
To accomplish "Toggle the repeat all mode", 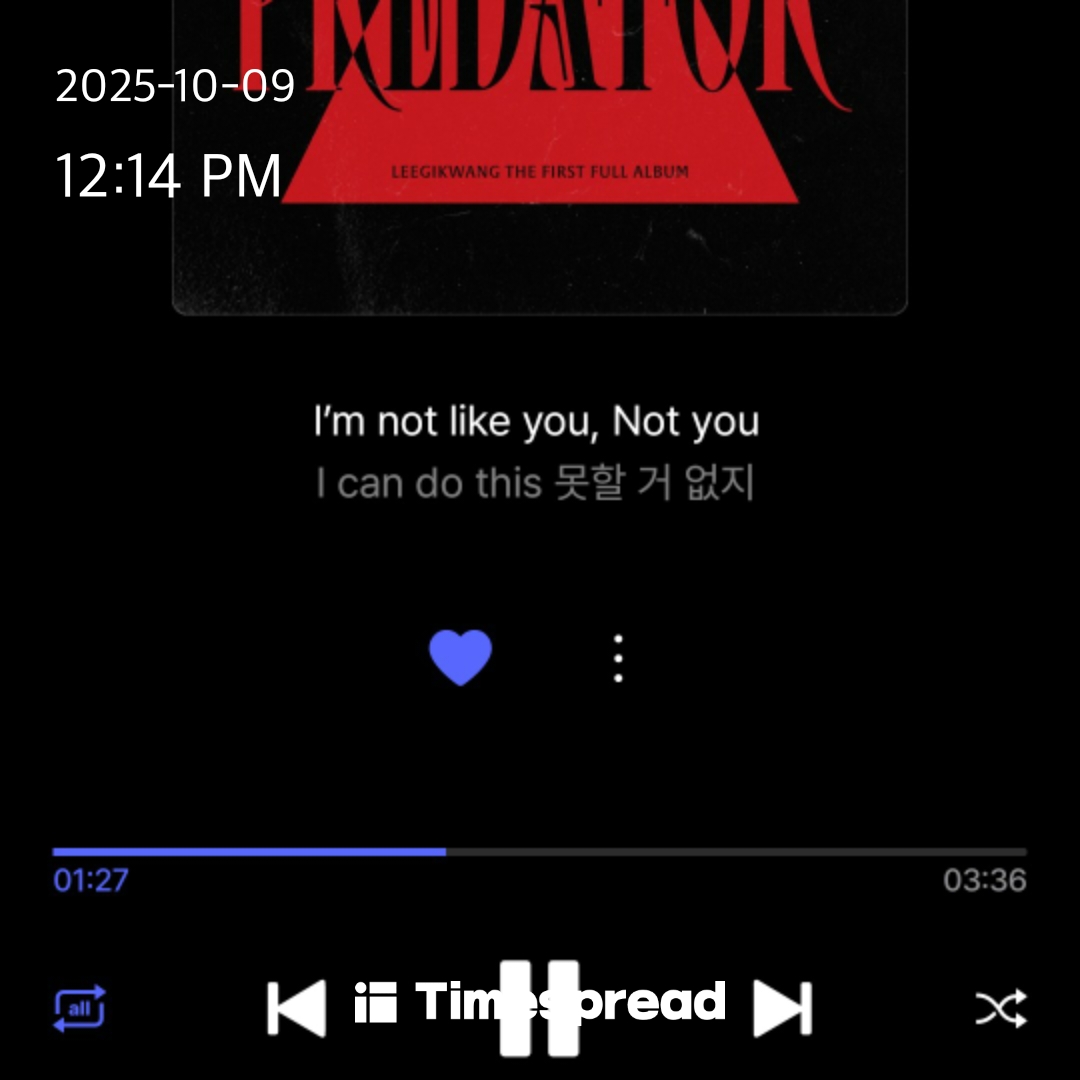I will pos(79,1007).
